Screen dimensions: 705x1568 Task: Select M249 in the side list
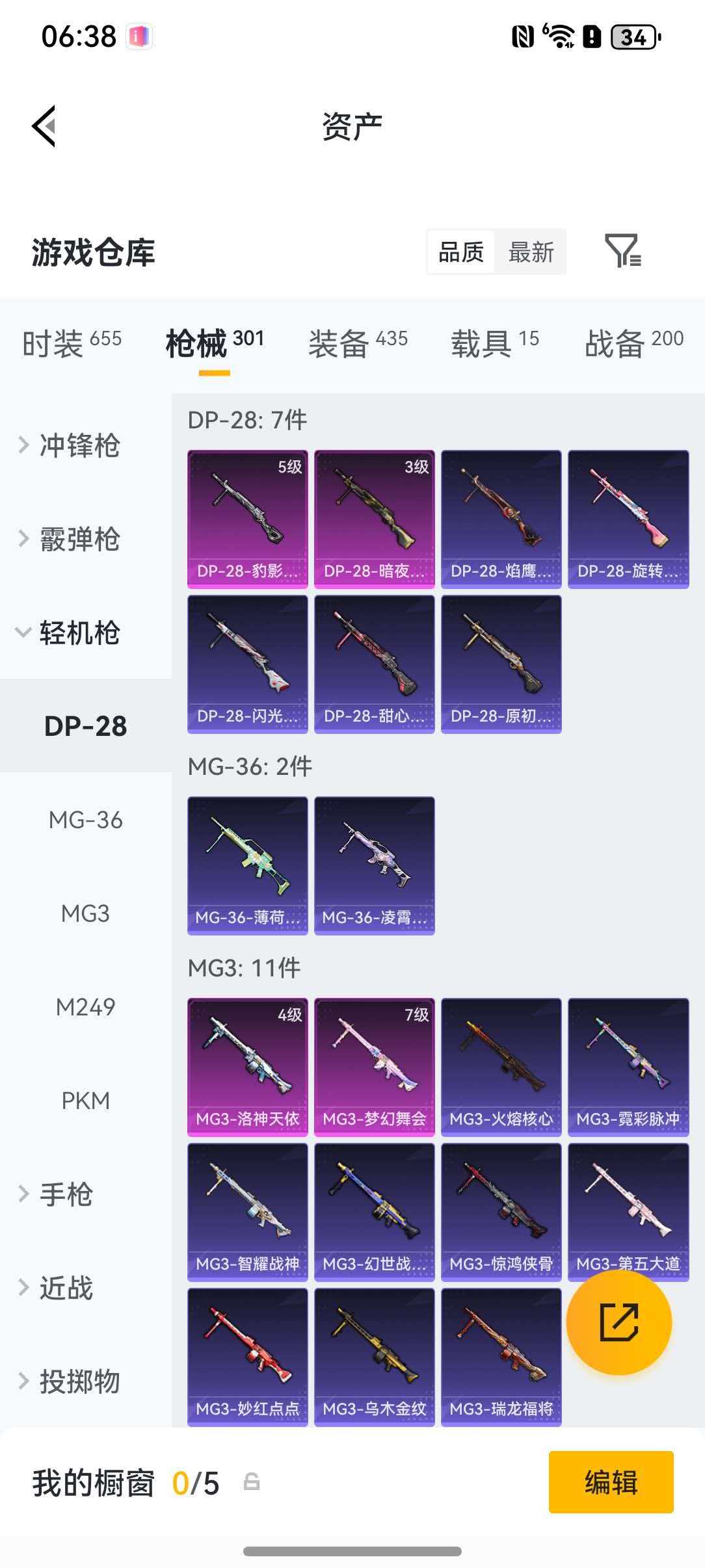point(85,1007)
